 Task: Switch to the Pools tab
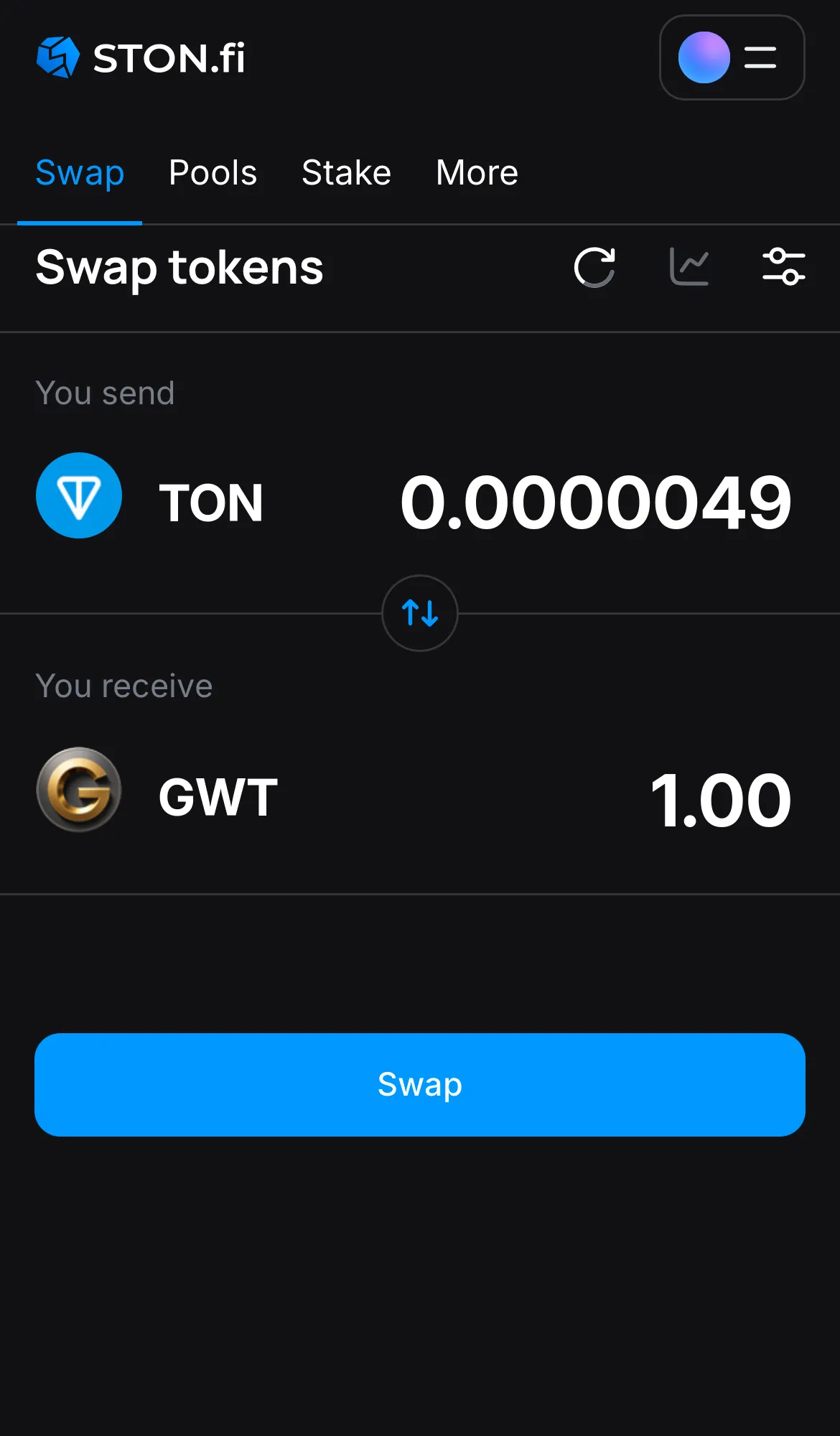(x=213, y=172)
